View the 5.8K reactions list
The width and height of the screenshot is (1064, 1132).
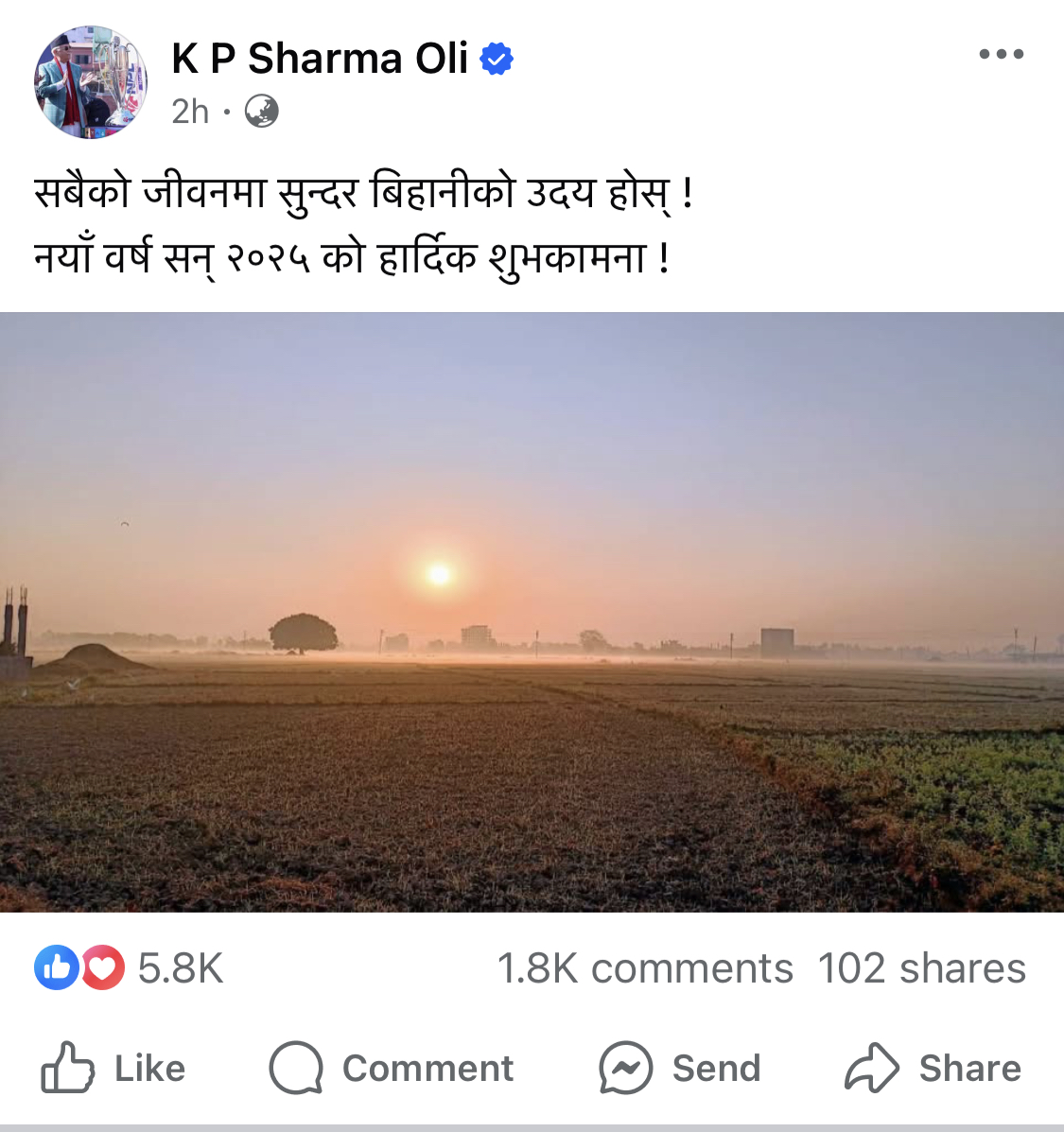pos(130,968)
